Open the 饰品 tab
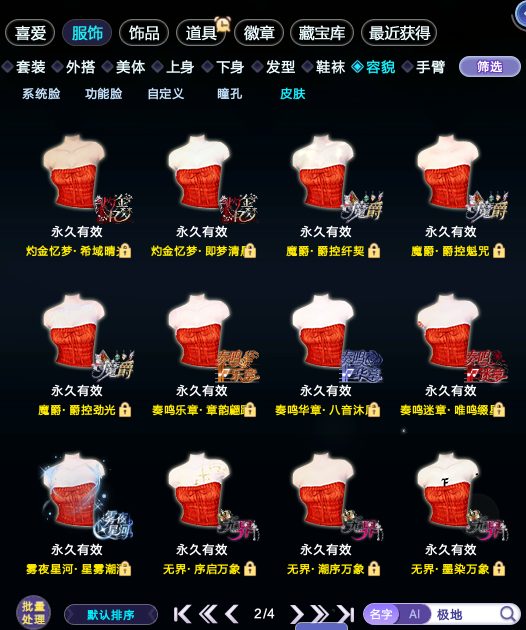 click(x=144, y=33)
